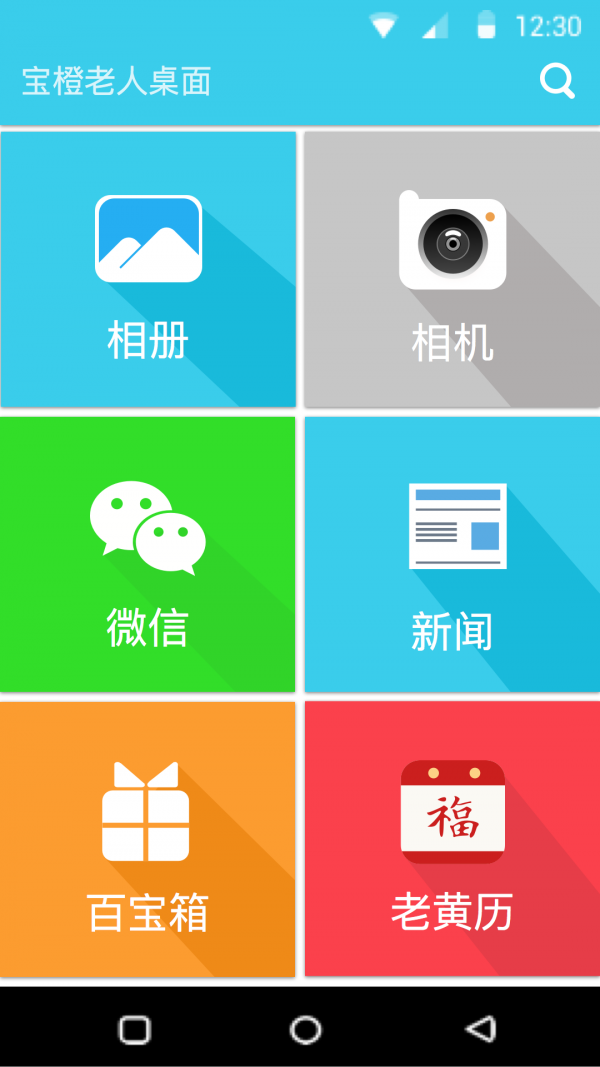Launch the 相机 camera tile
Screen dimensions: 600x1067
452,269
